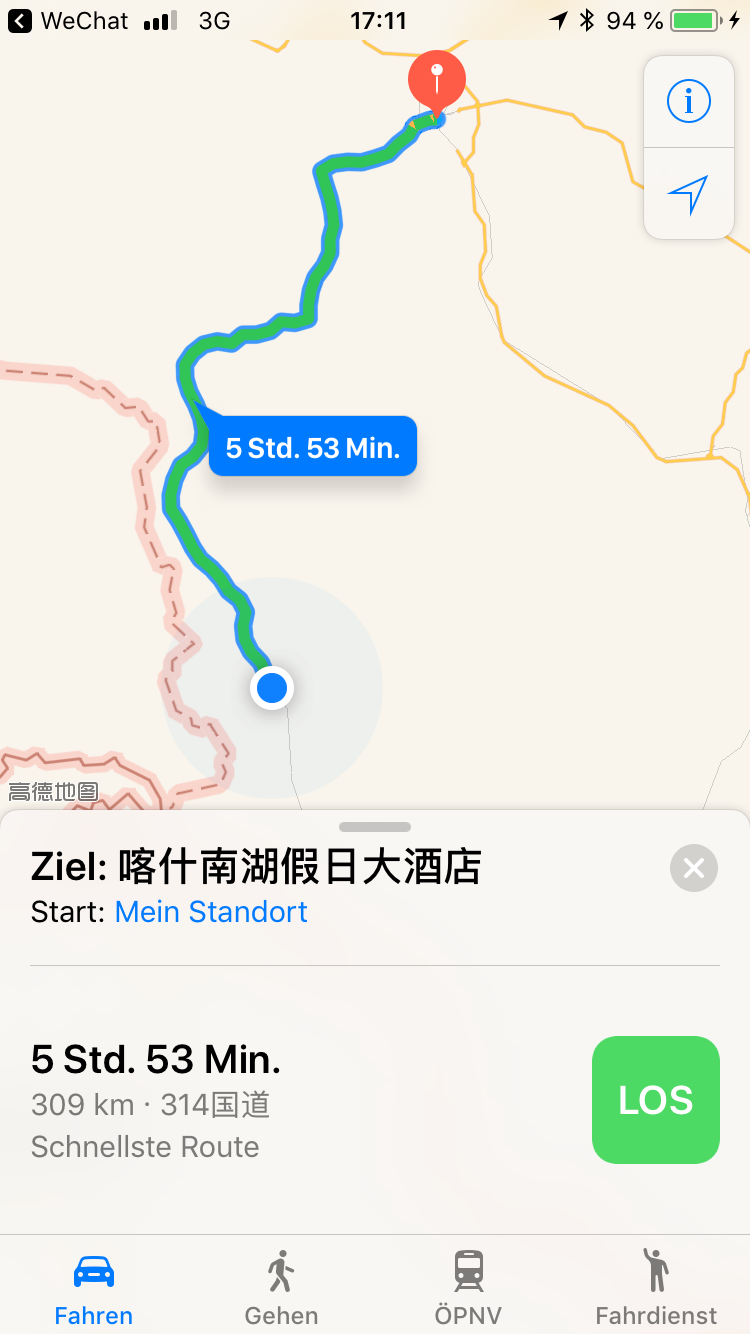
Task: Close the route card
Action: (x=693, y=868)
